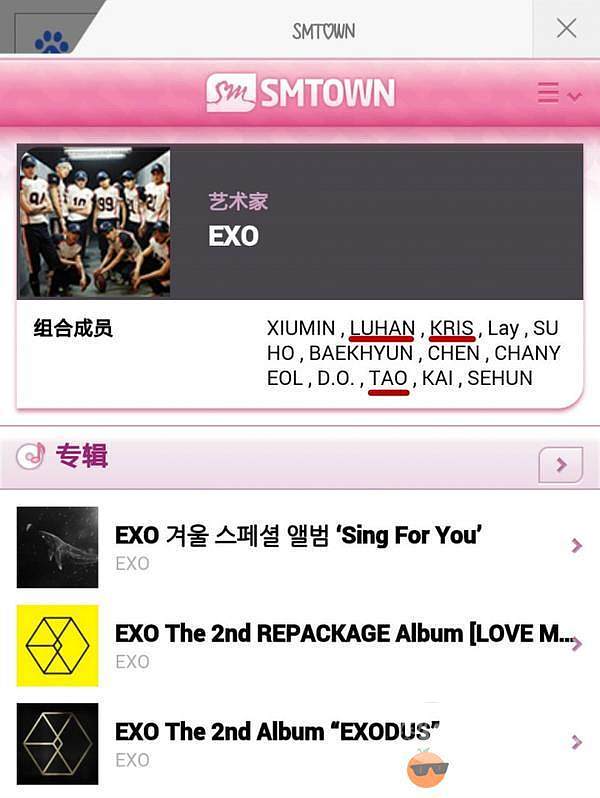Expand the 专辑 albums section arrow
This screenshot has height=798, width=600.
[x=560, y=465]
